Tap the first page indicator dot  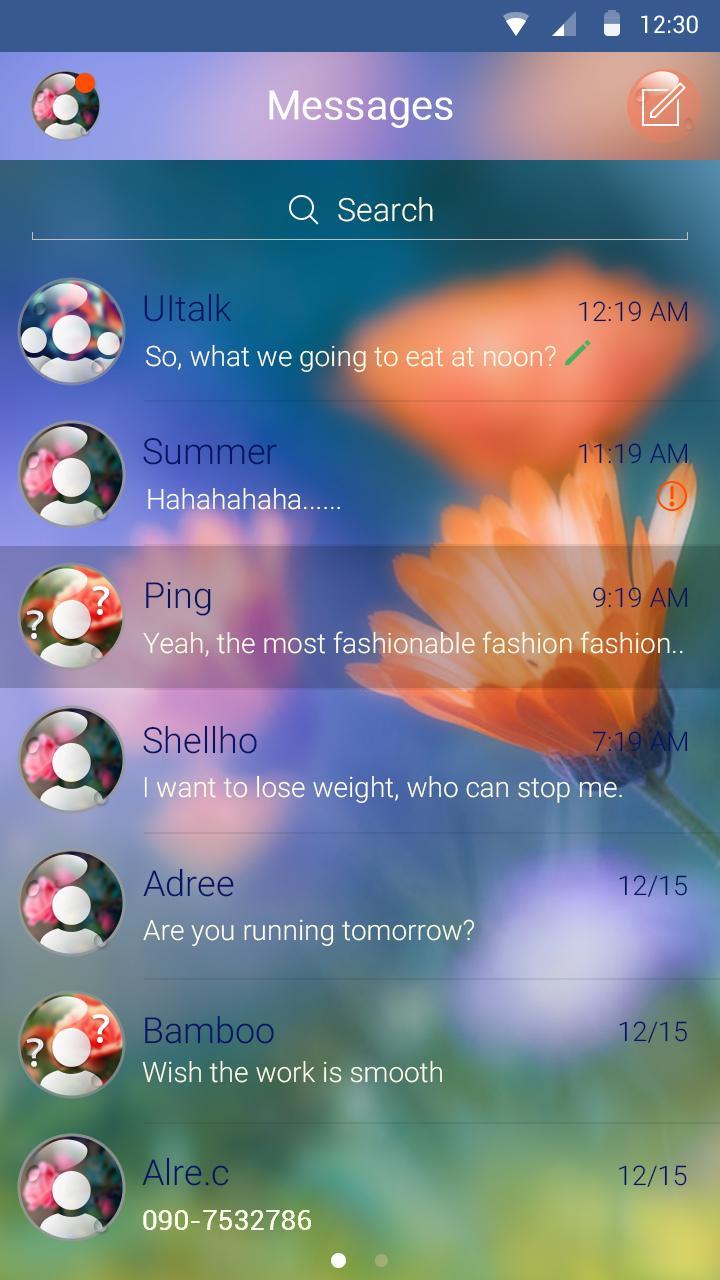tap(339, 1261)
